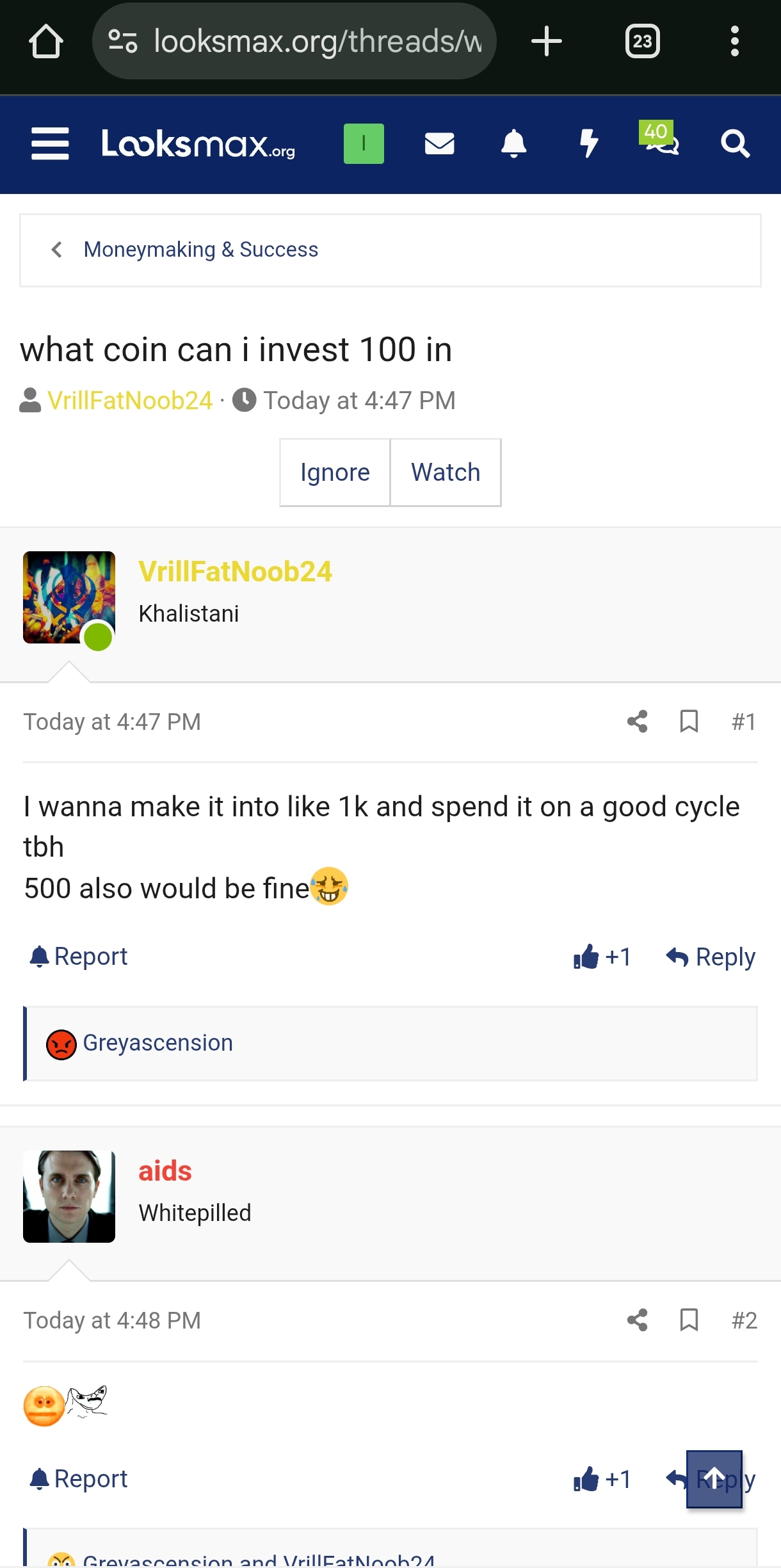Open the hamburger navigation menu
This screenshot has width=781, height=1568.
pyautogui.click(x=49, y=144)
